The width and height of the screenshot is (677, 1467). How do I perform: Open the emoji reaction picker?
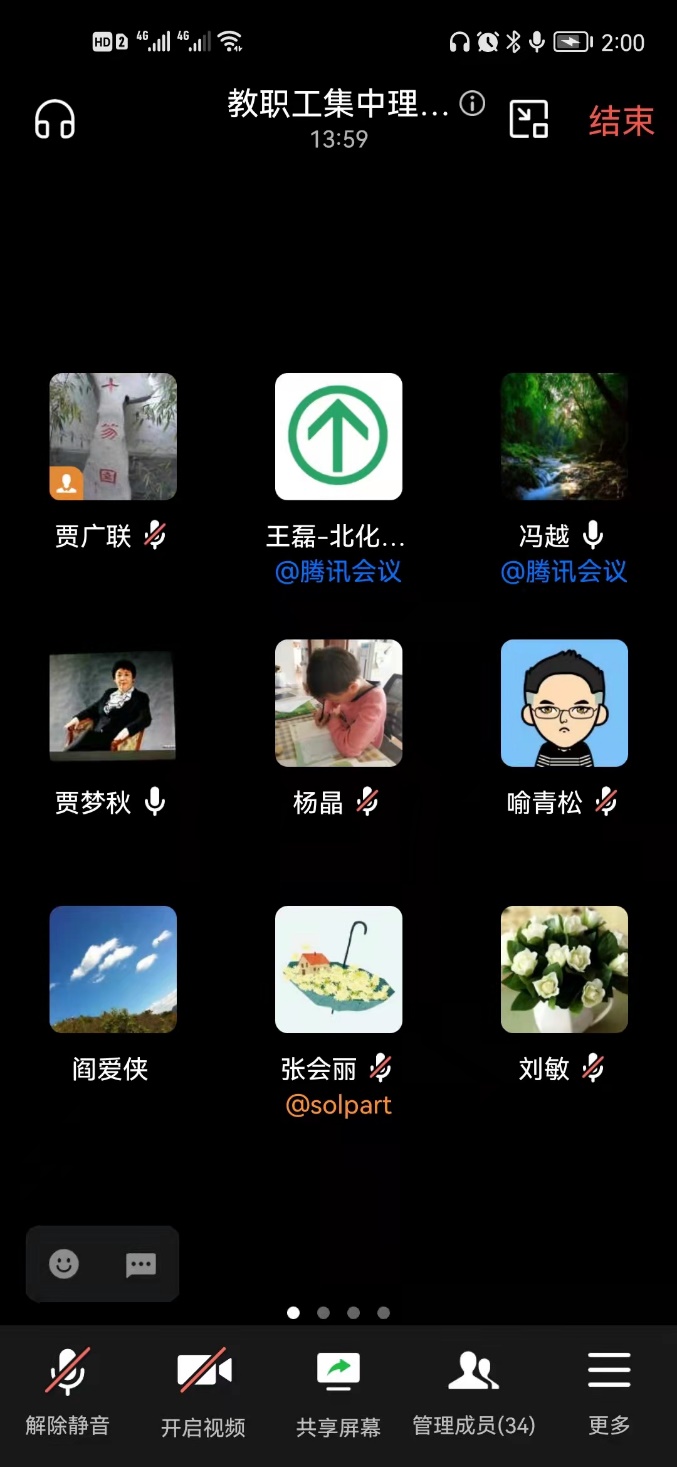click(x=64, y=1264)
